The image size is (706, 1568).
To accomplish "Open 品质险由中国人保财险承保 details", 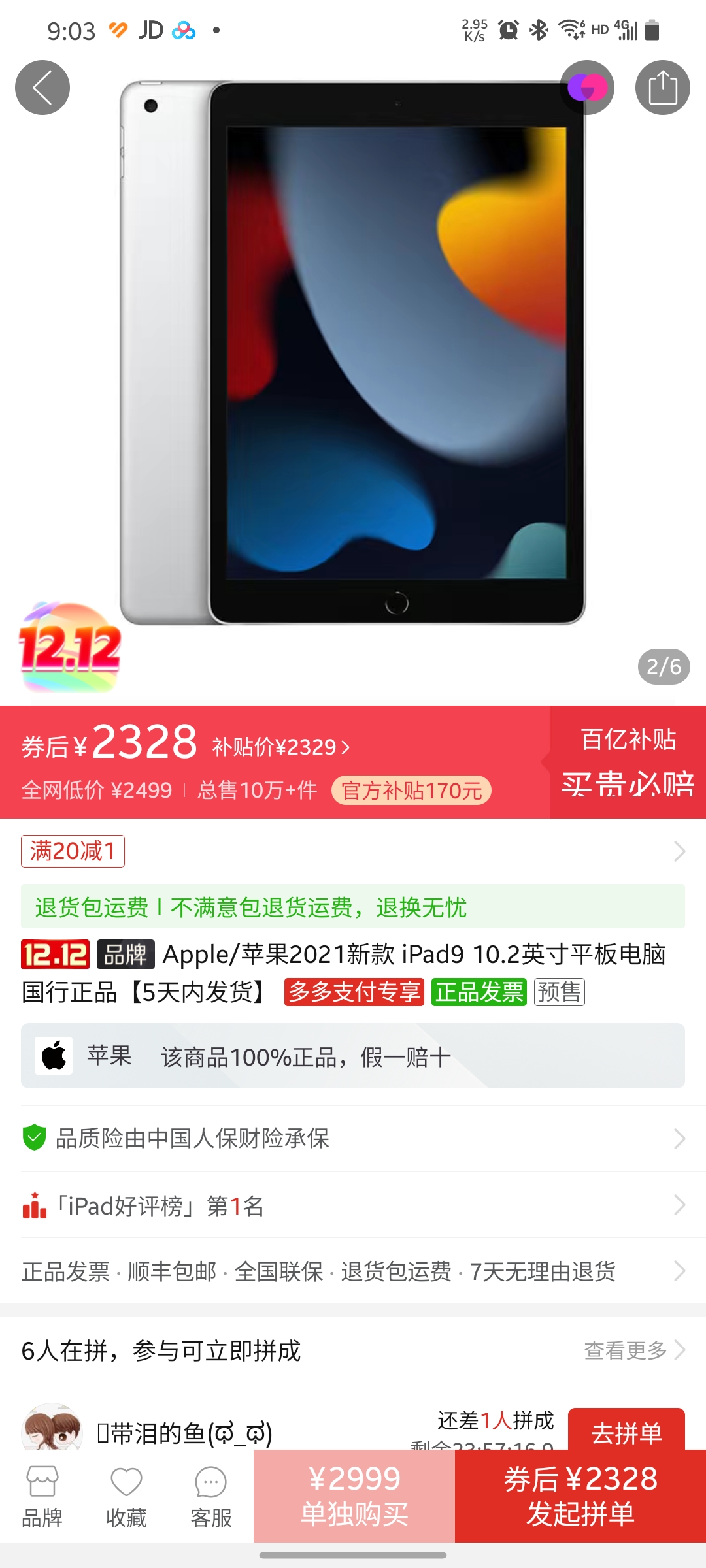I will [x=353, y=1138].
